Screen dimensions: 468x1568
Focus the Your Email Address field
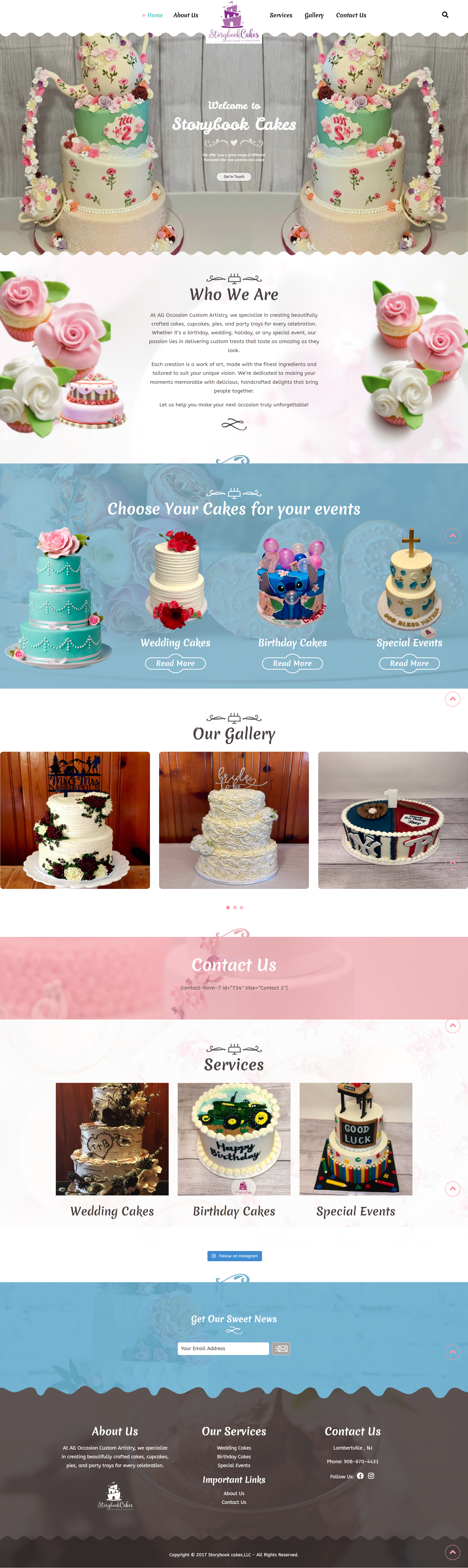tap(223, 1348)
